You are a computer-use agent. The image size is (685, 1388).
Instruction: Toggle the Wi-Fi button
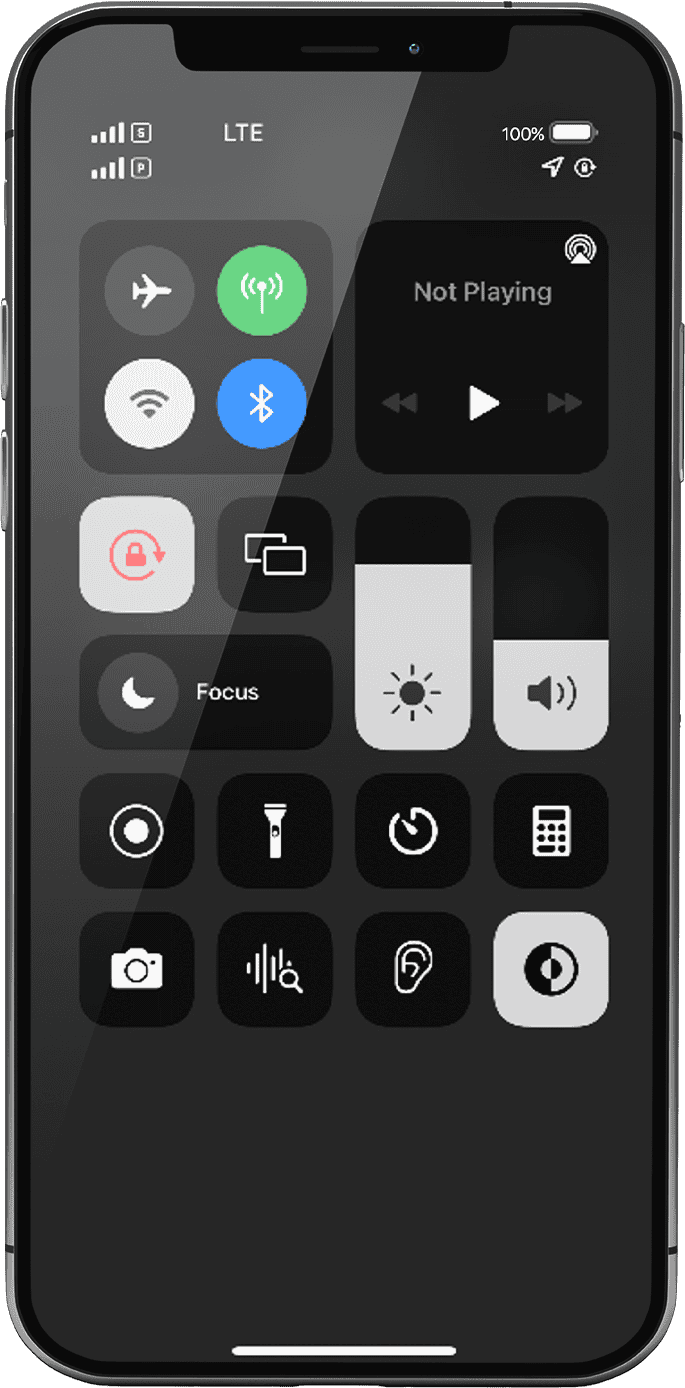149,404
